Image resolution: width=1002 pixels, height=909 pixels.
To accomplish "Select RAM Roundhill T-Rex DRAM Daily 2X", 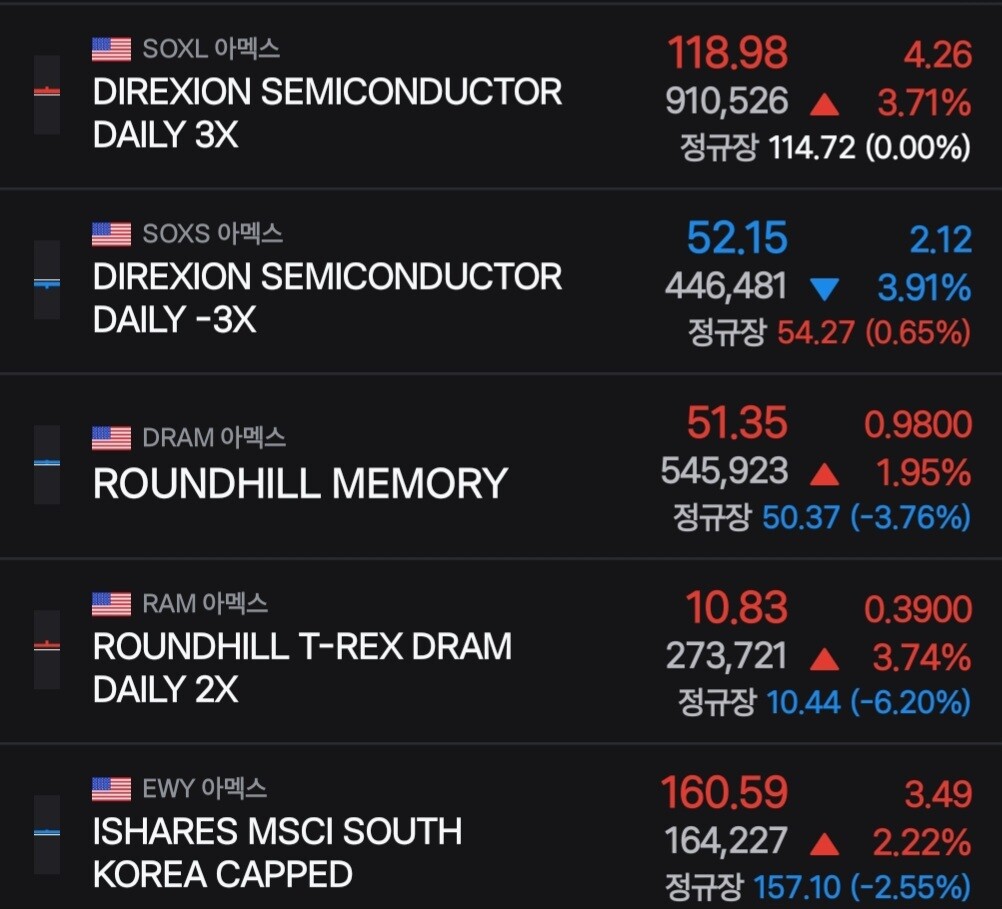I will click(501, 650).
